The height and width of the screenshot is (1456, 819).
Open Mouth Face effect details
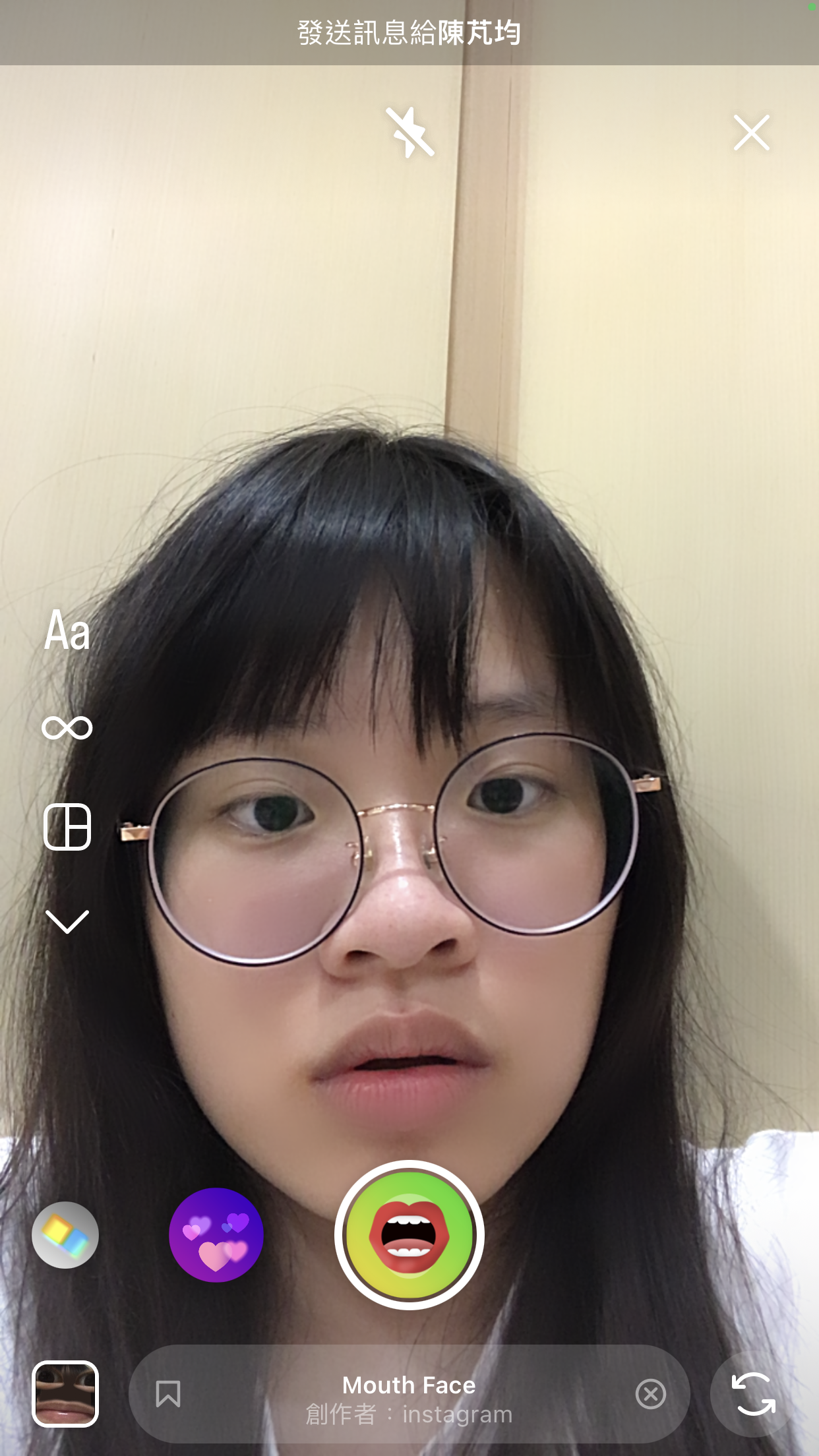point(409,1399)
